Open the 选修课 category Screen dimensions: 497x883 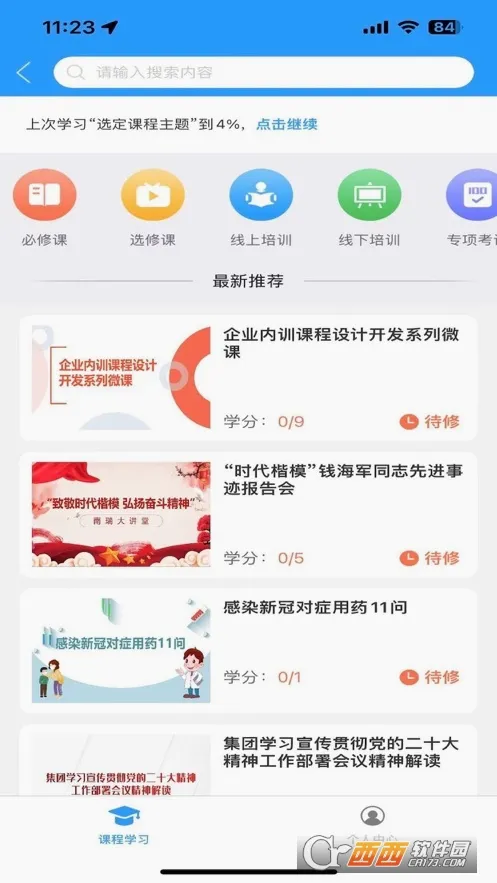click(153, 208)
